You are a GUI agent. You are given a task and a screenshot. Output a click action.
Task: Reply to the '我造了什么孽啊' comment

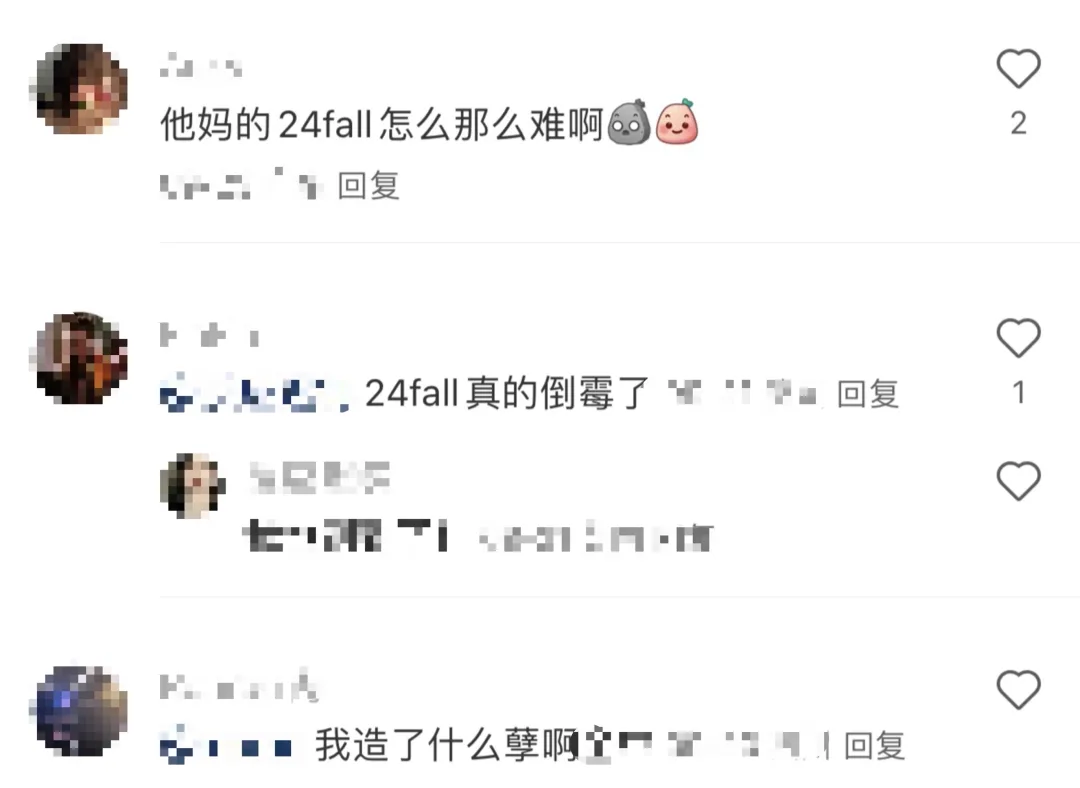click(x=875, y=746)
